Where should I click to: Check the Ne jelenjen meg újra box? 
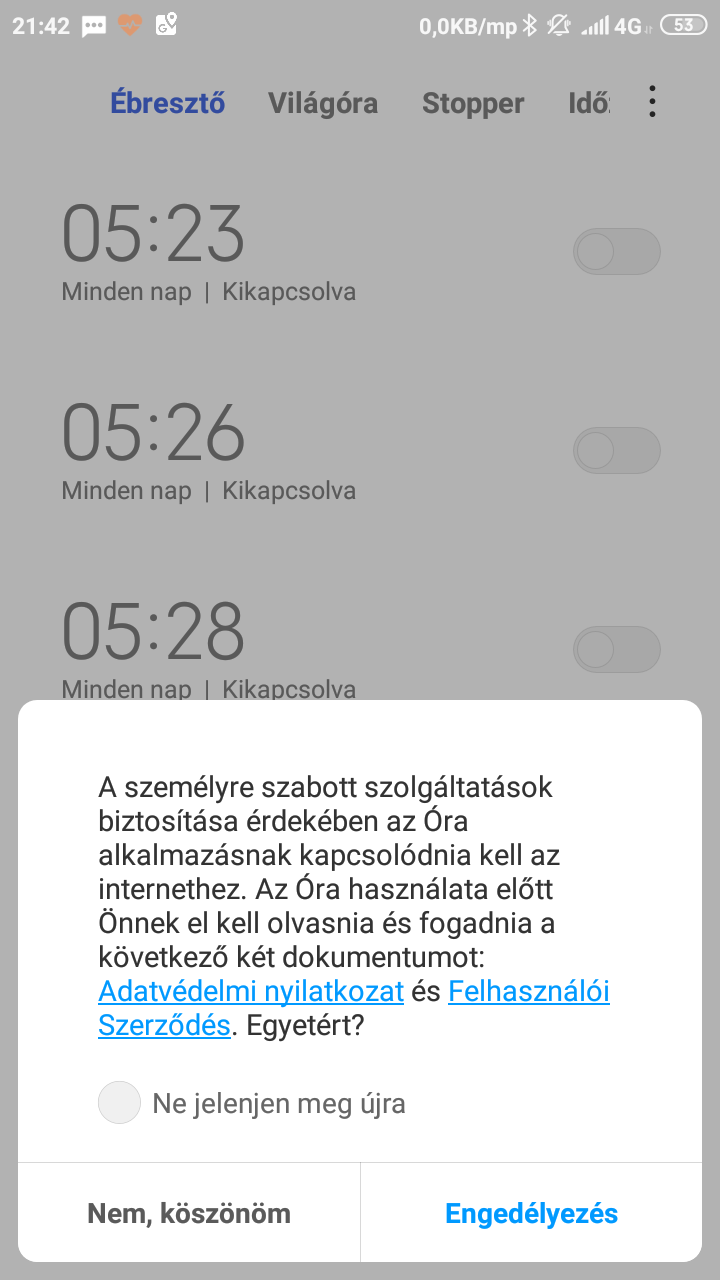(119, 1103)
